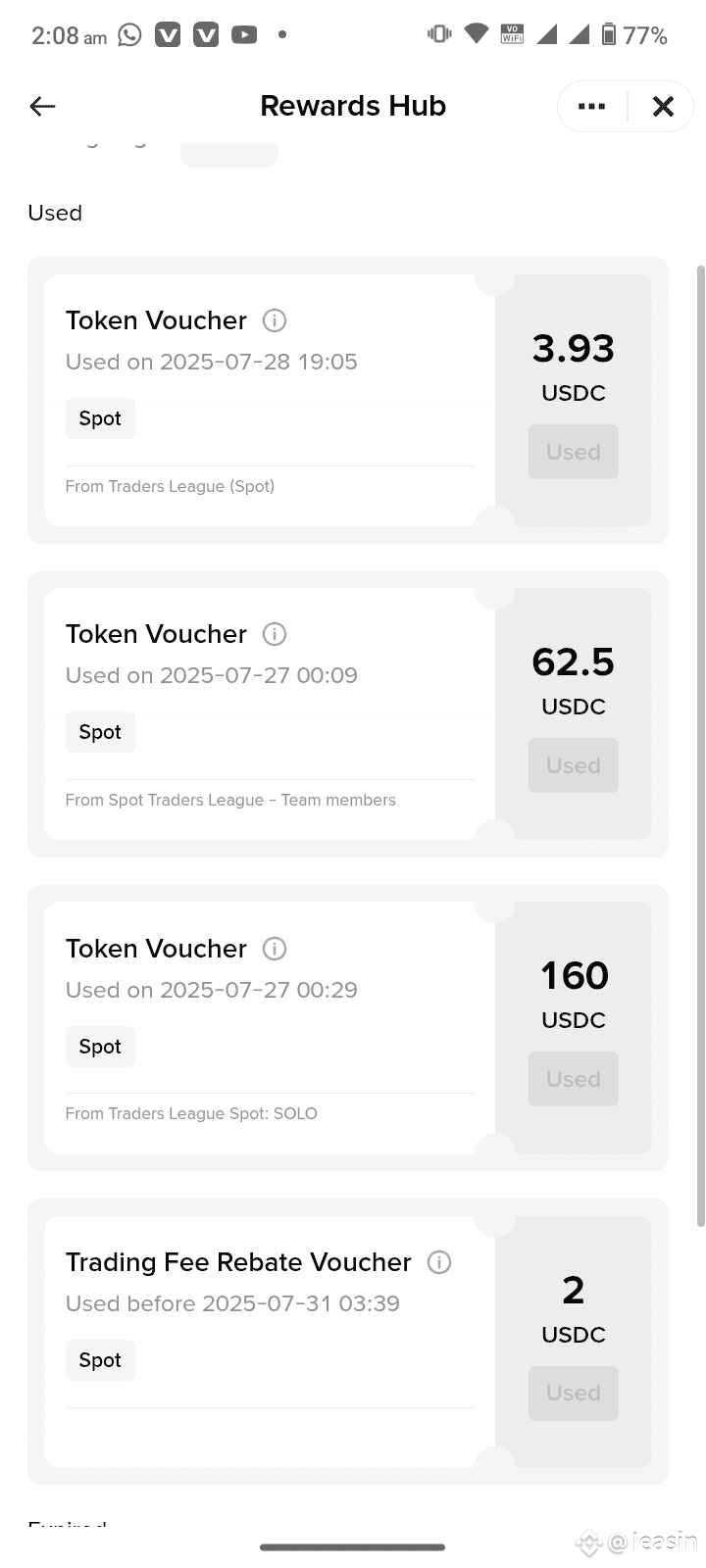Open the 160 USDC SOLO voucher card
The image size is (706, 1568).
(x=348, y=1028)
